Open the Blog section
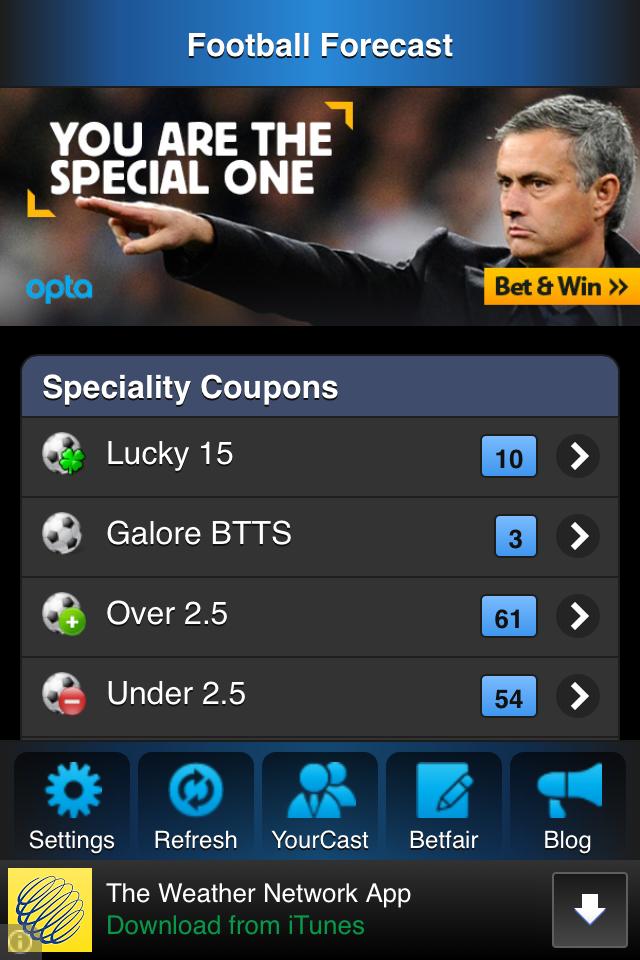Screen dimensions: 640x960 tap(568, 806)
